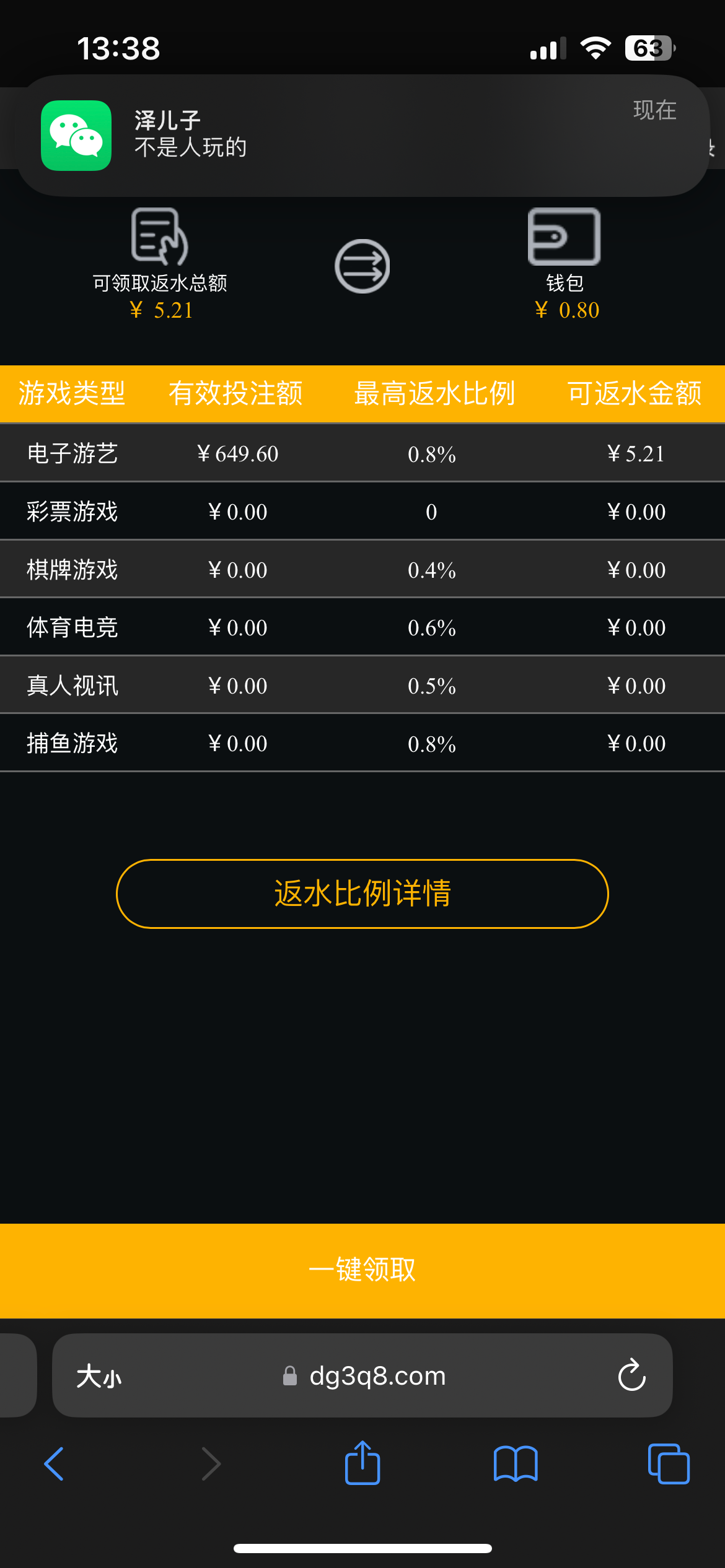Open the 大小 page settings menu

(x=99, y=1376)
